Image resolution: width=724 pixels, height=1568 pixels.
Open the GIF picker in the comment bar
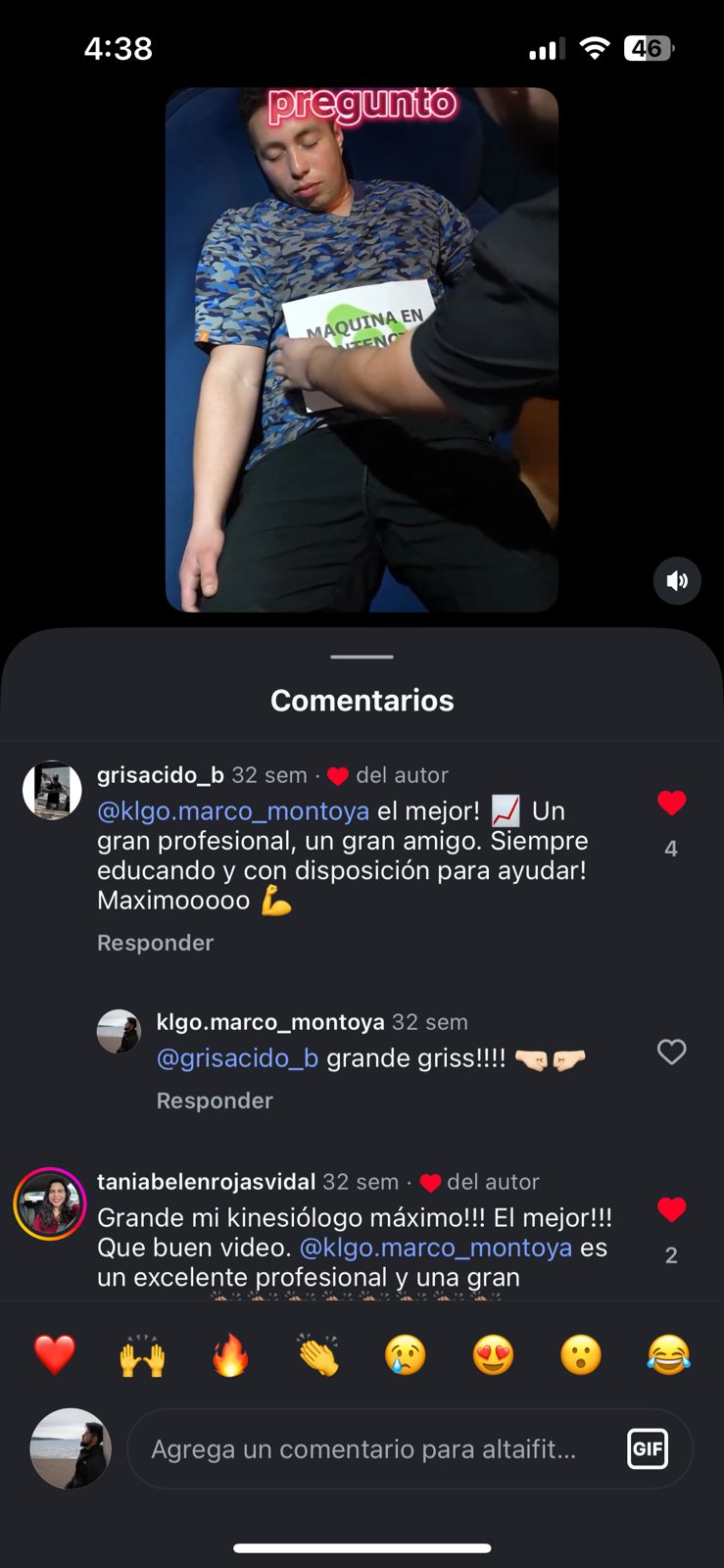(647, 1448)
